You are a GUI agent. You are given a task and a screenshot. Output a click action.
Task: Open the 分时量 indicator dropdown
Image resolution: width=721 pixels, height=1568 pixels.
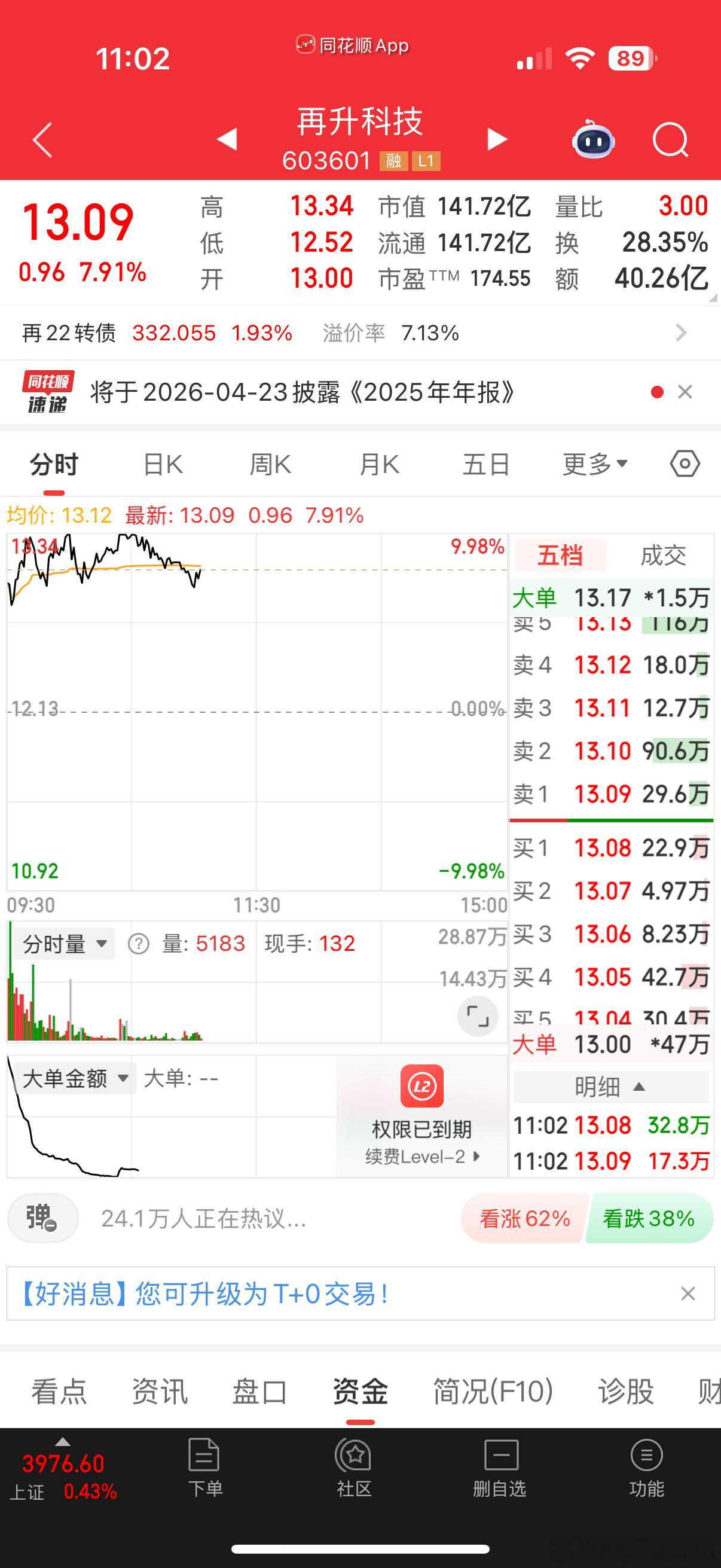(63, 943)
